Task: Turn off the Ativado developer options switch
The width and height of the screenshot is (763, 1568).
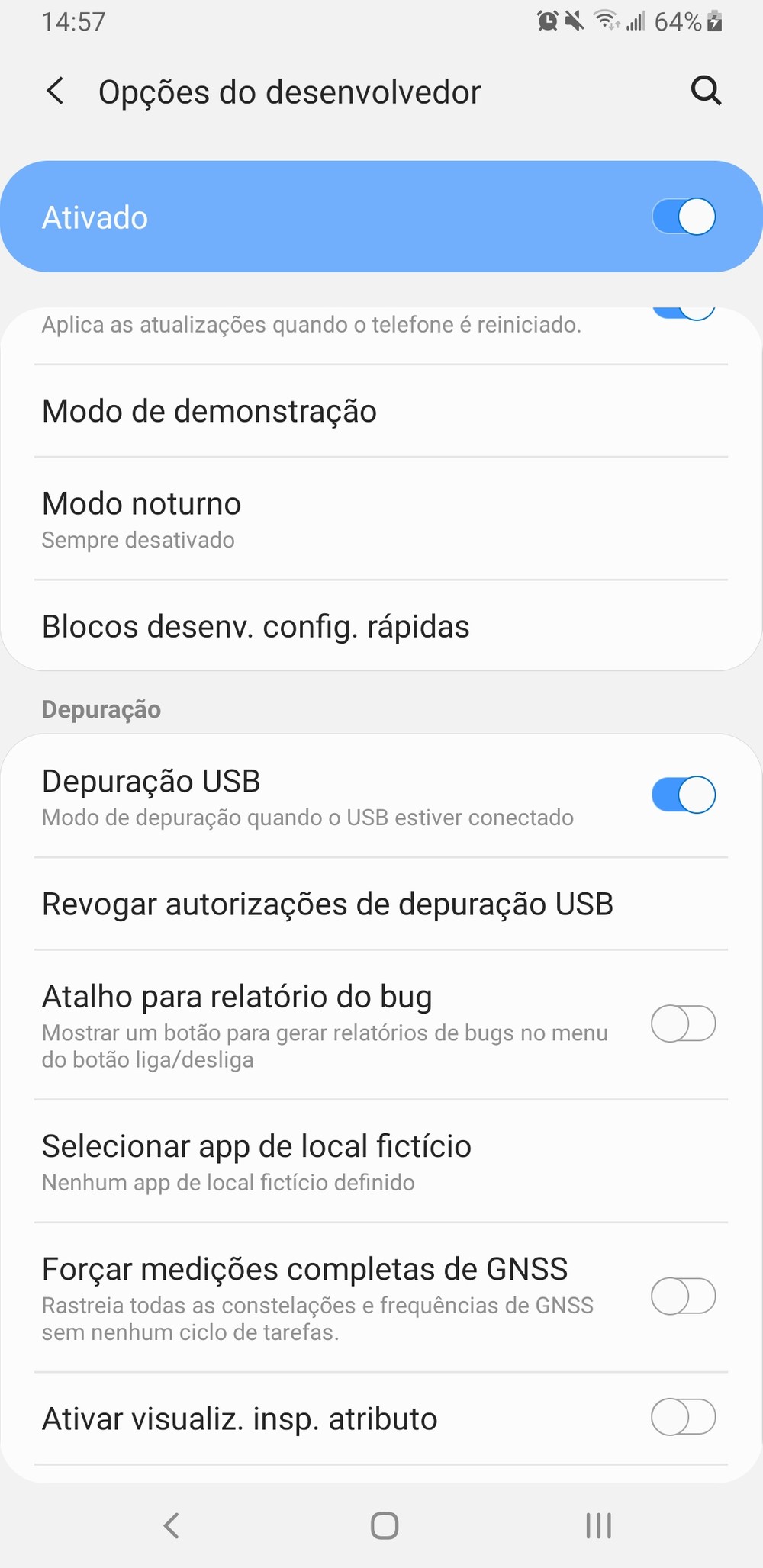Action: (x=684, y=217)
